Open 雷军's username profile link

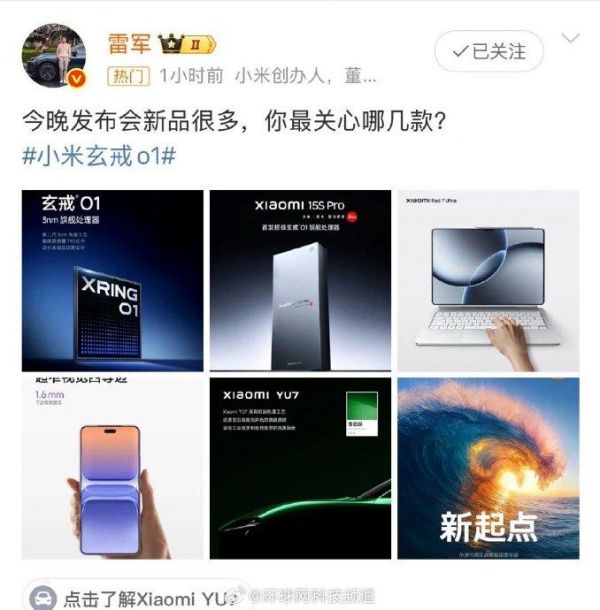point(128,45)
